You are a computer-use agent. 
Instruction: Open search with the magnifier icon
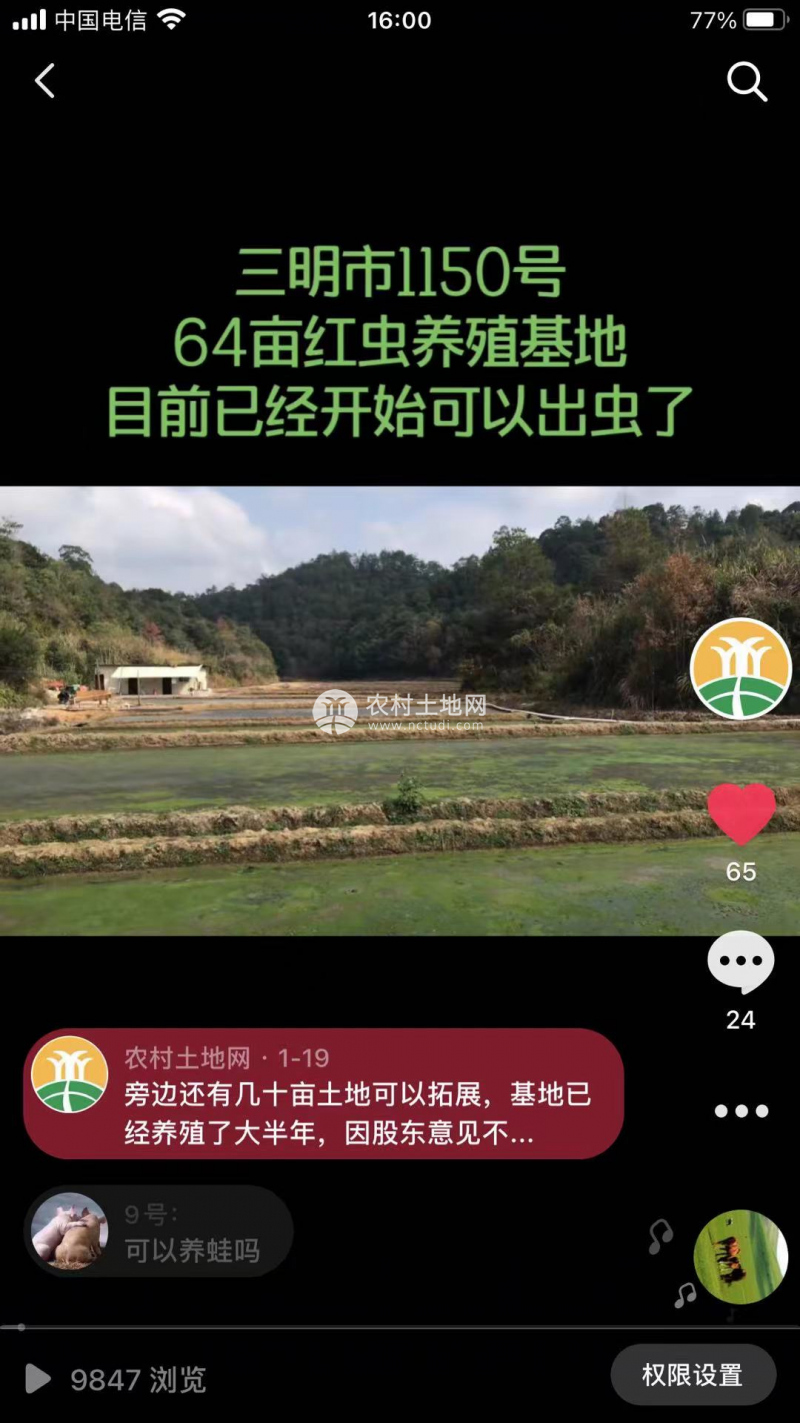tap(746, 81)
